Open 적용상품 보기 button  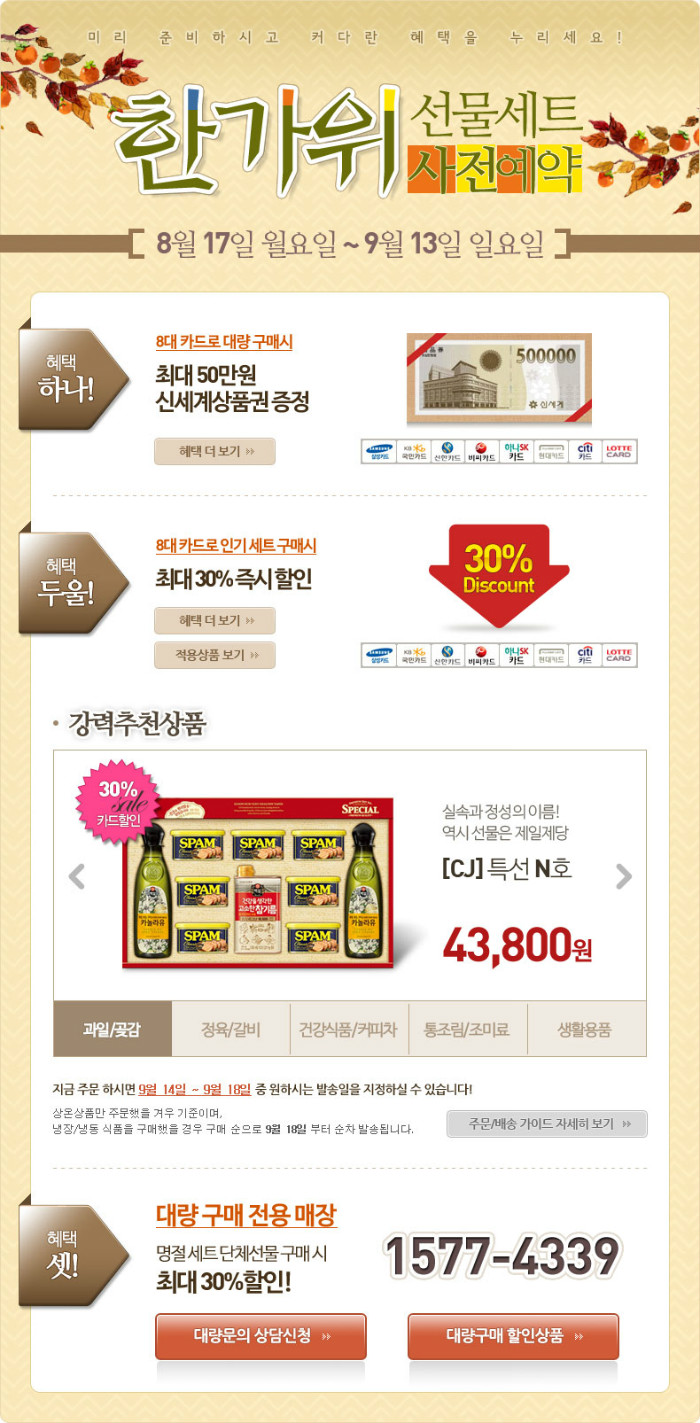pyautogui.click(x=215, y=655)
